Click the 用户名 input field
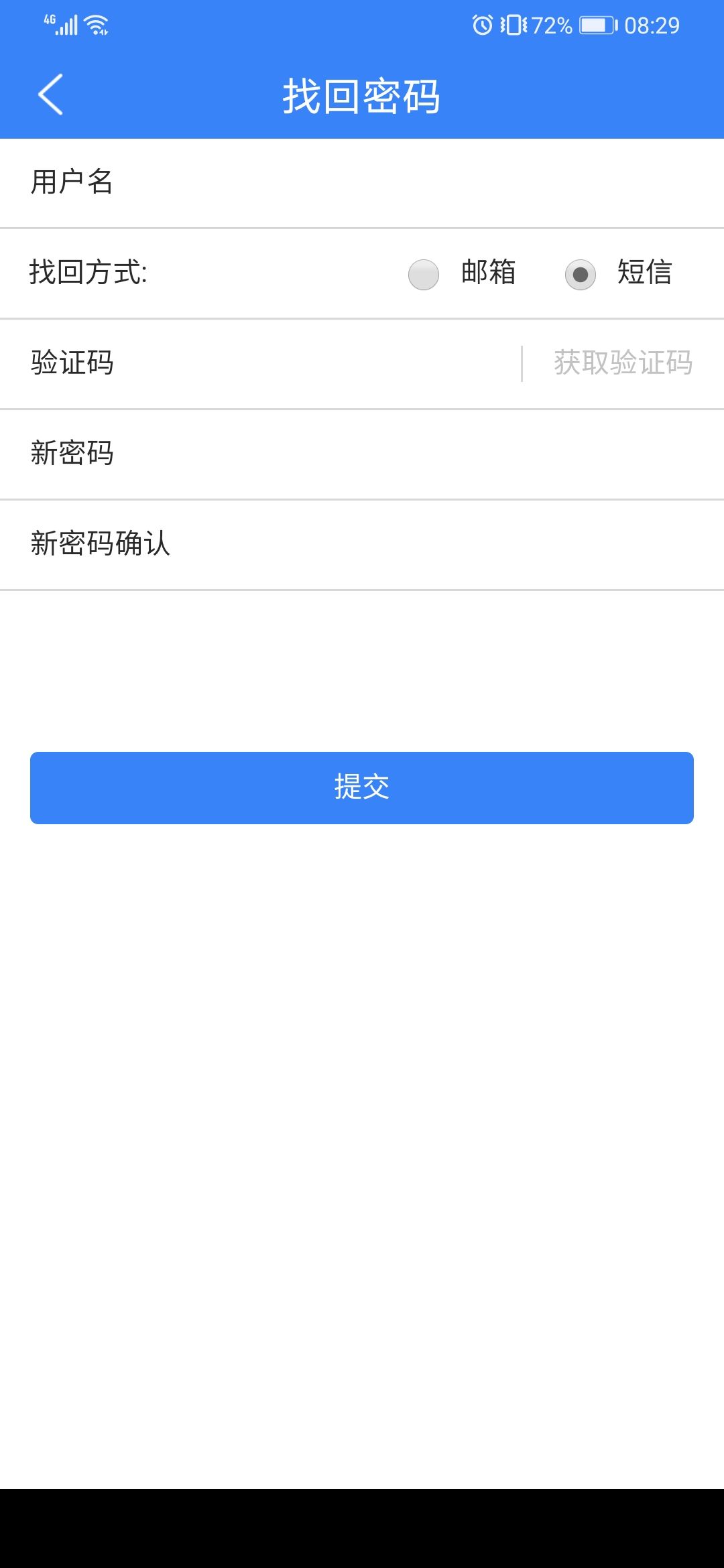This screenshot has height=1568, width=724. tap(362, 182)
